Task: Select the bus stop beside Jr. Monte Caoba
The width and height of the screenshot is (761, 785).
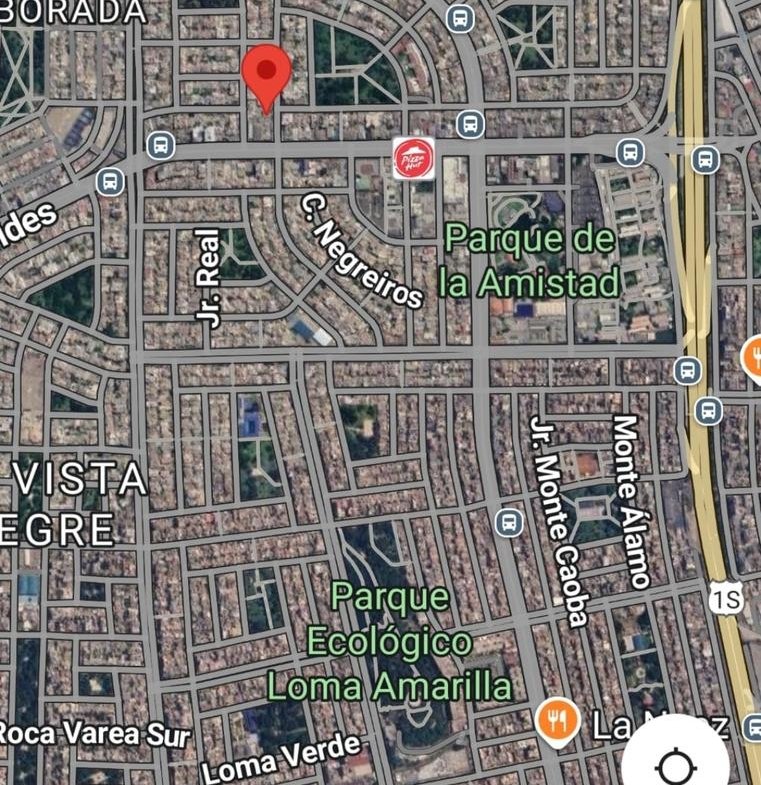Action: (x=509, y=521)
